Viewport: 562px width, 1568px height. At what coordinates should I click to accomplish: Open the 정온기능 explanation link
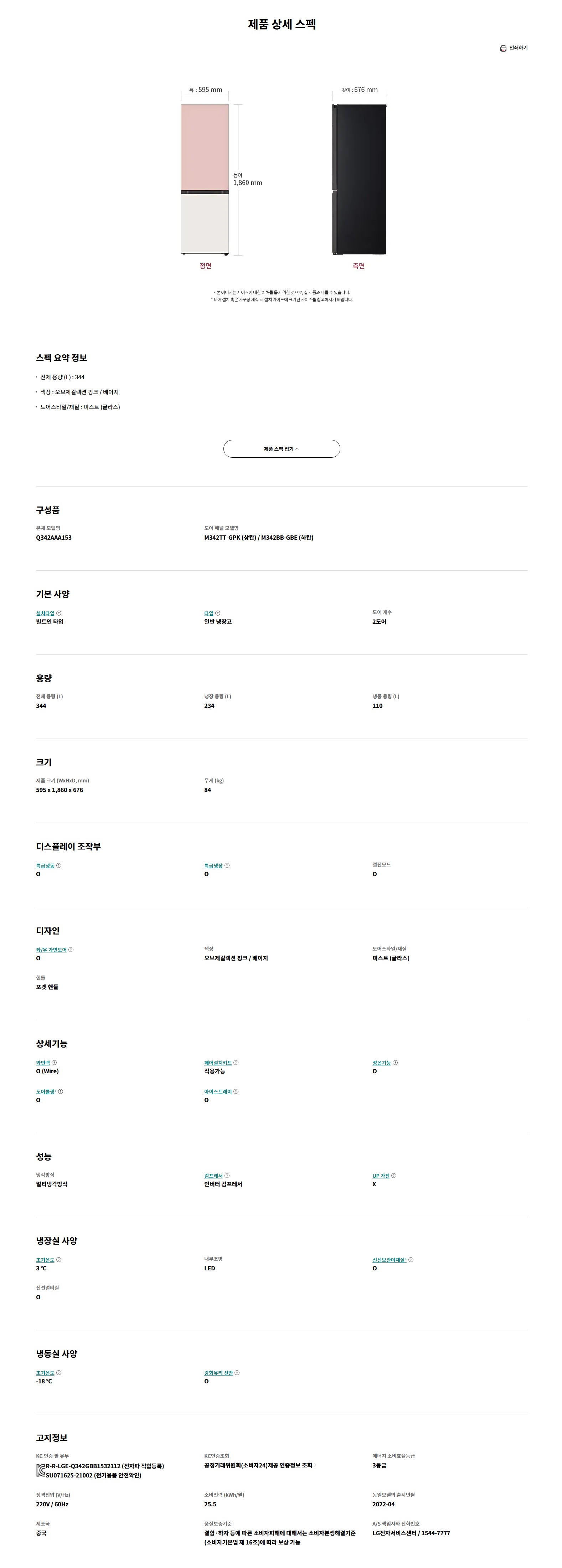point(382,1062)
